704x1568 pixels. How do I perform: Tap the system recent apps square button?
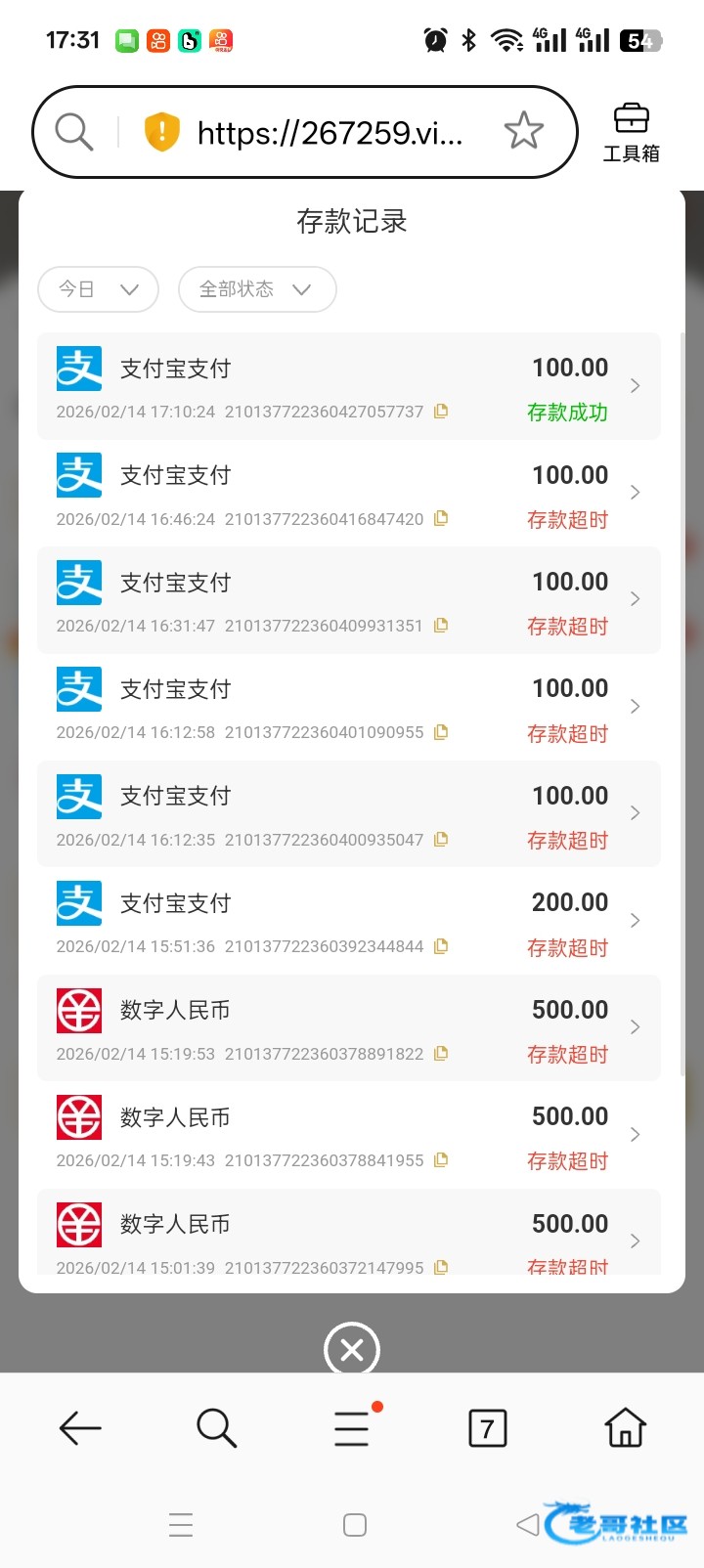pyautogui.click(x=355, y=1525)
